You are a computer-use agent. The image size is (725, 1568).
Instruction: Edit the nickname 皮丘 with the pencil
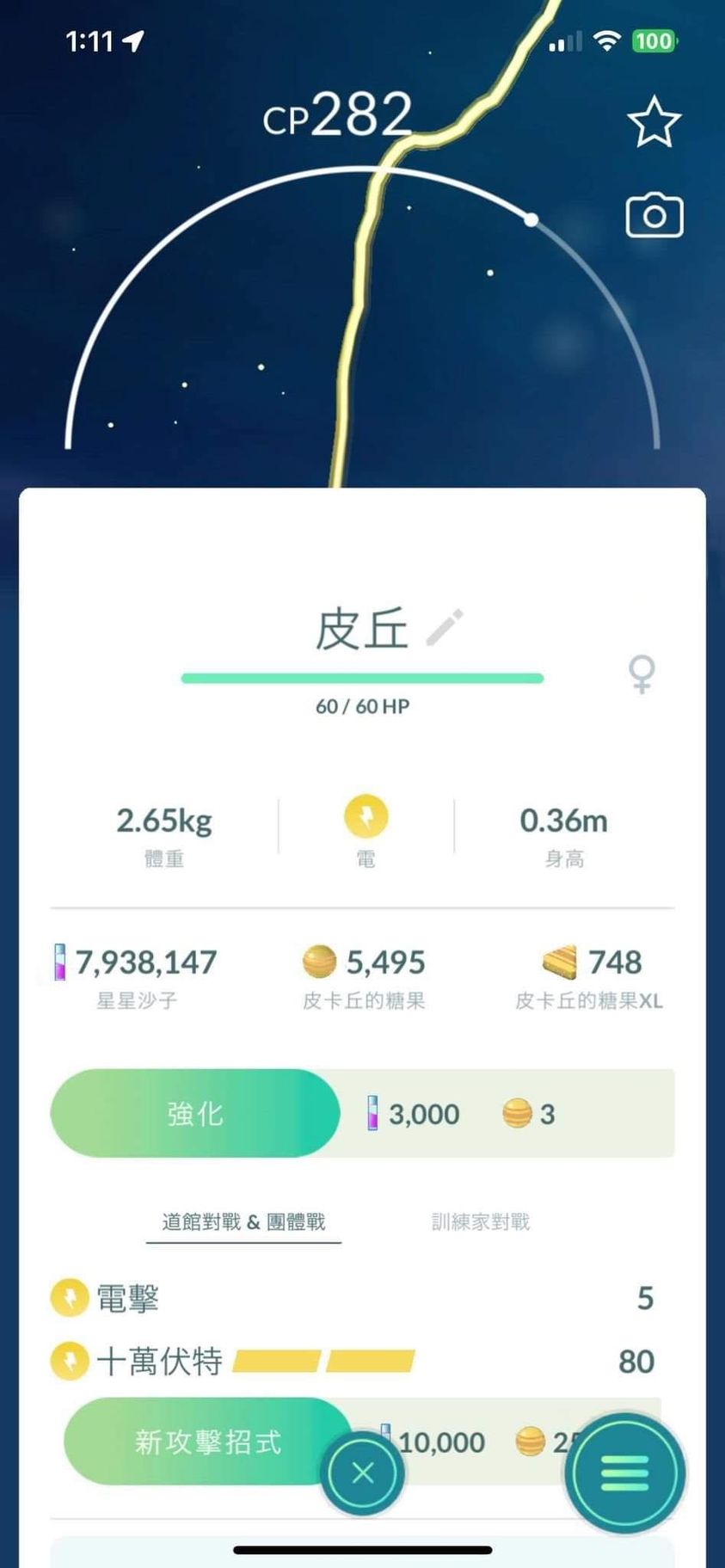click(x=445, y=628)
